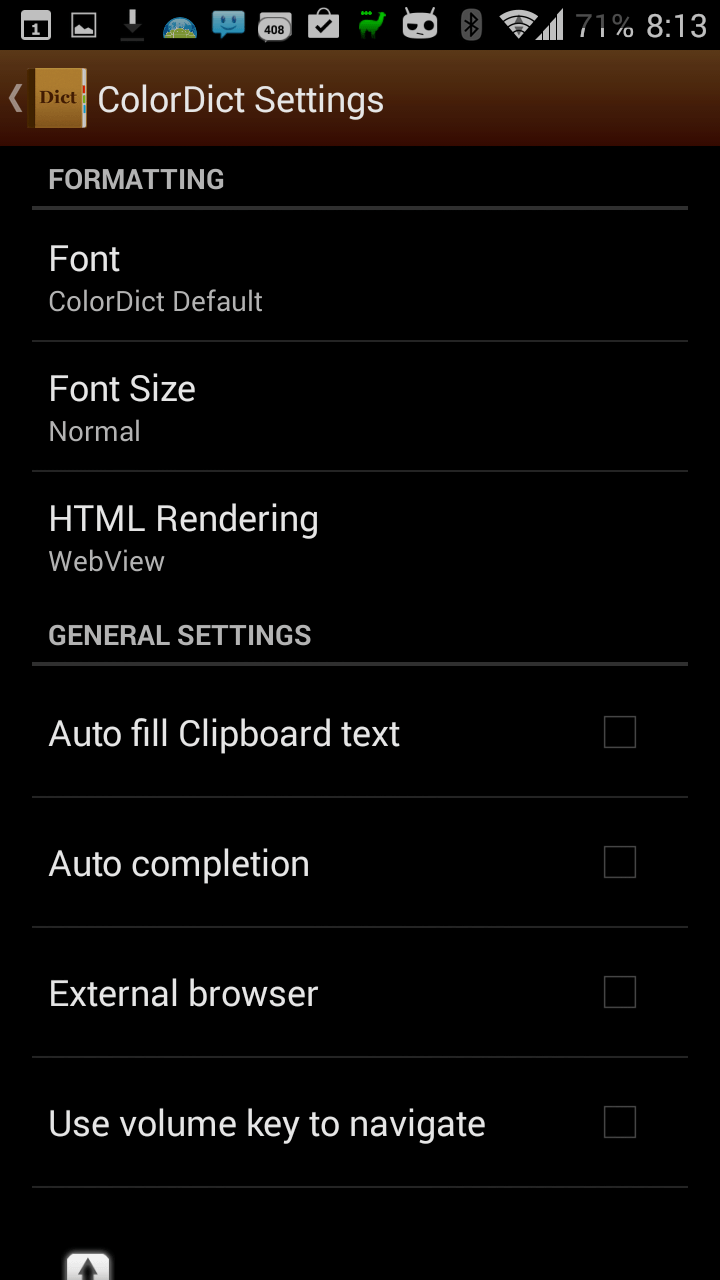Open HTML Rendering options
Image resolution: width=720 pixels, height=1280 pixels.
click(360, 536)
